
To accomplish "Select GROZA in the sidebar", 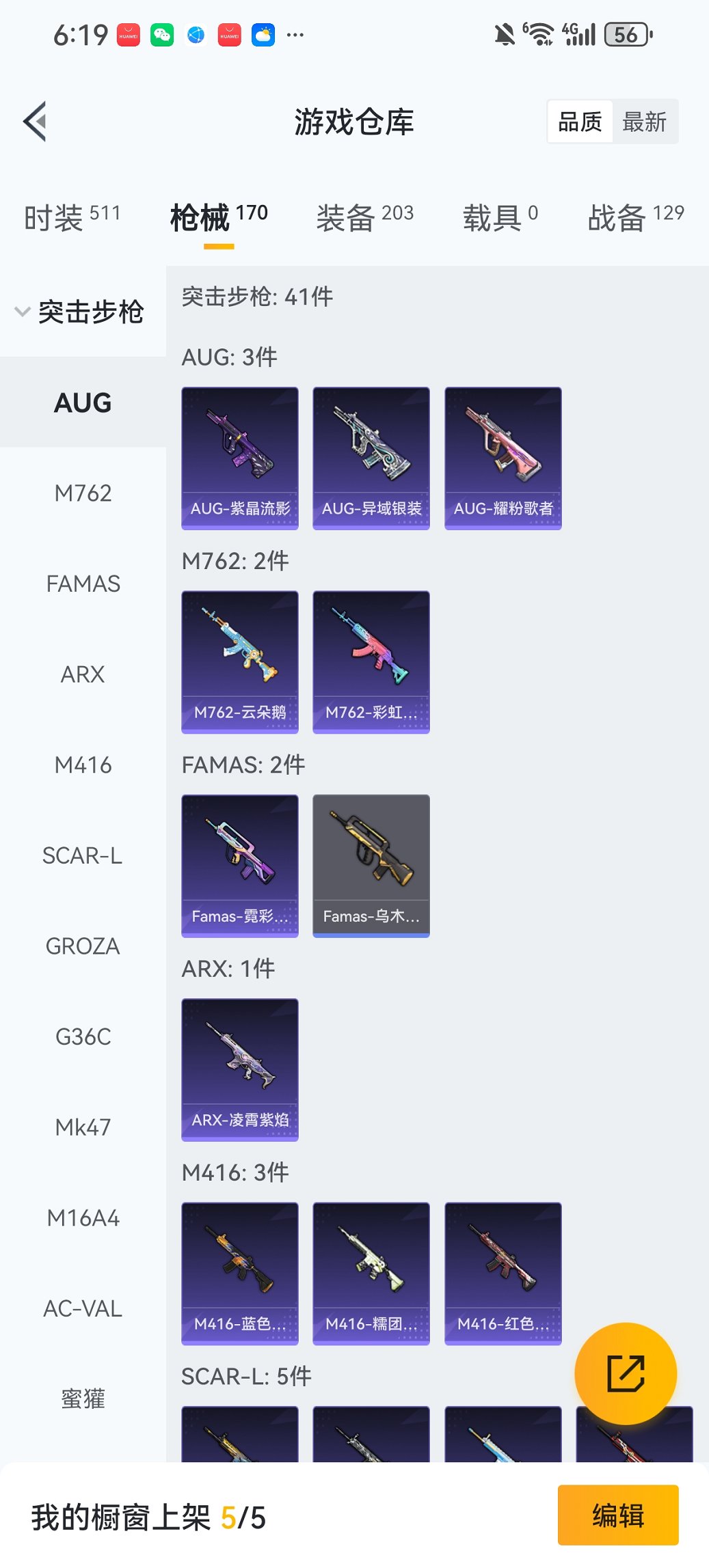I will (83, 946).
